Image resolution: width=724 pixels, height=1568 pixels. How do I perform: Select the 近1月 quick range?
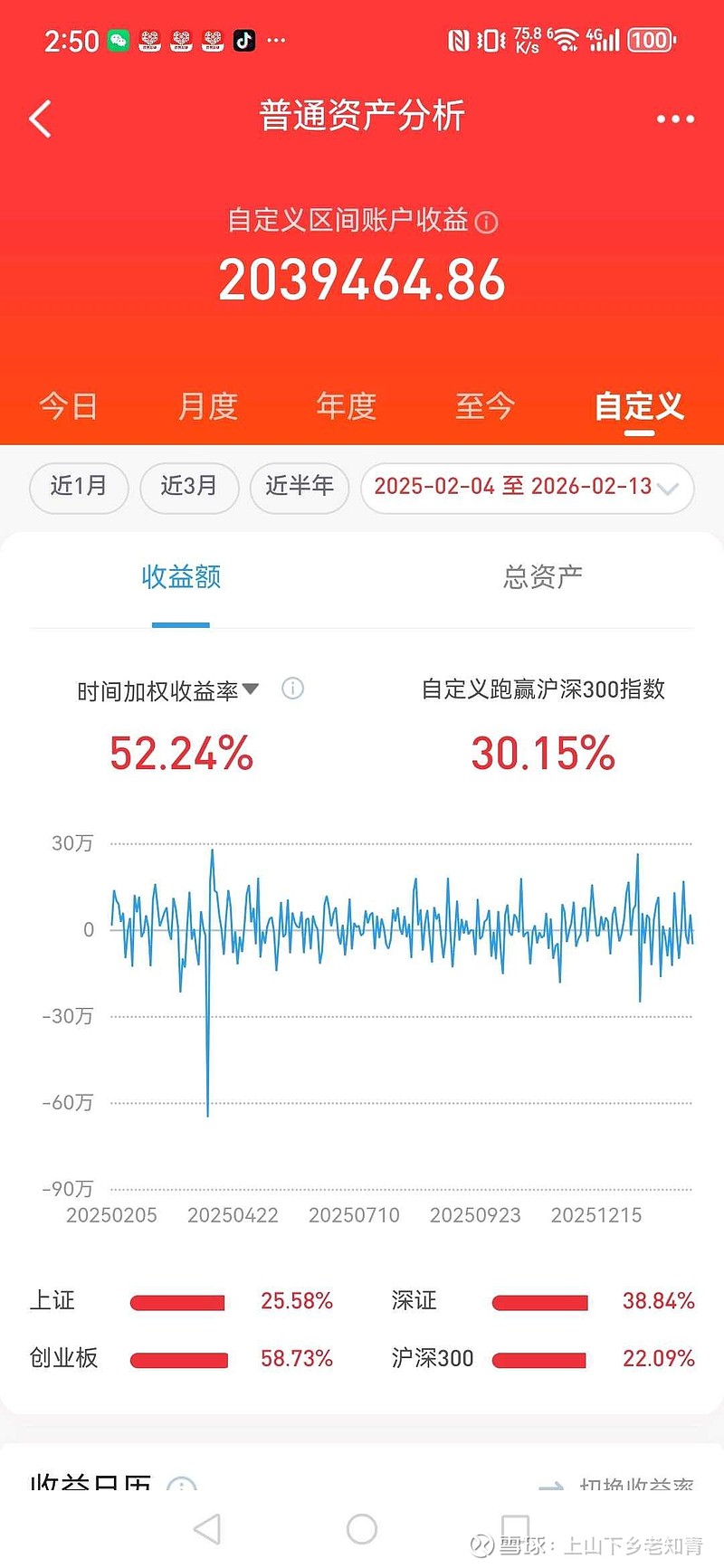(79, 488)
